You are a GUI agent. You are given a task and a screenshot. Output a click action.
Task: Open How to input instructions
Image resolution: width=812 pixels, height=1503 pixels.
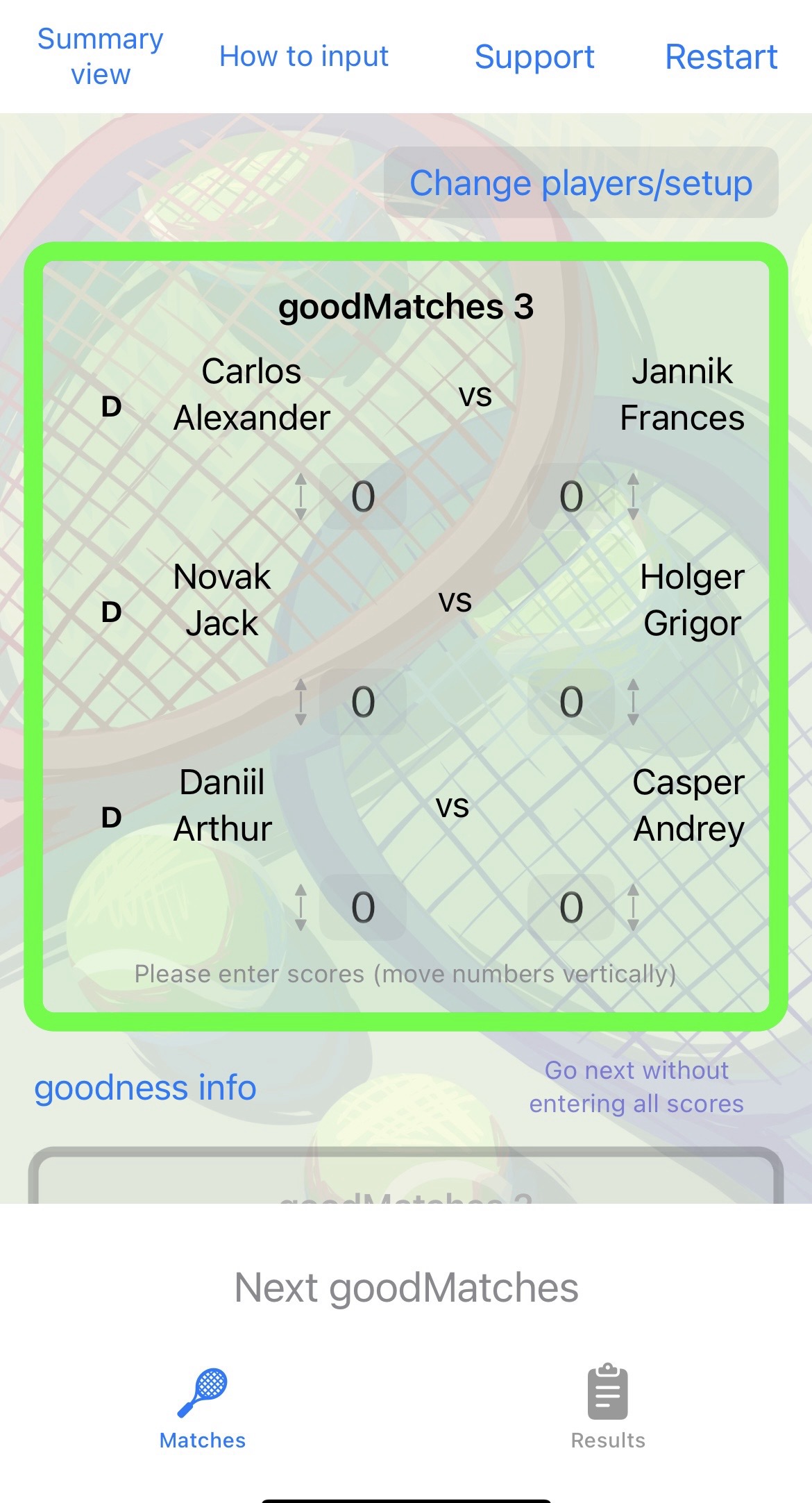(x=304, y=56)
